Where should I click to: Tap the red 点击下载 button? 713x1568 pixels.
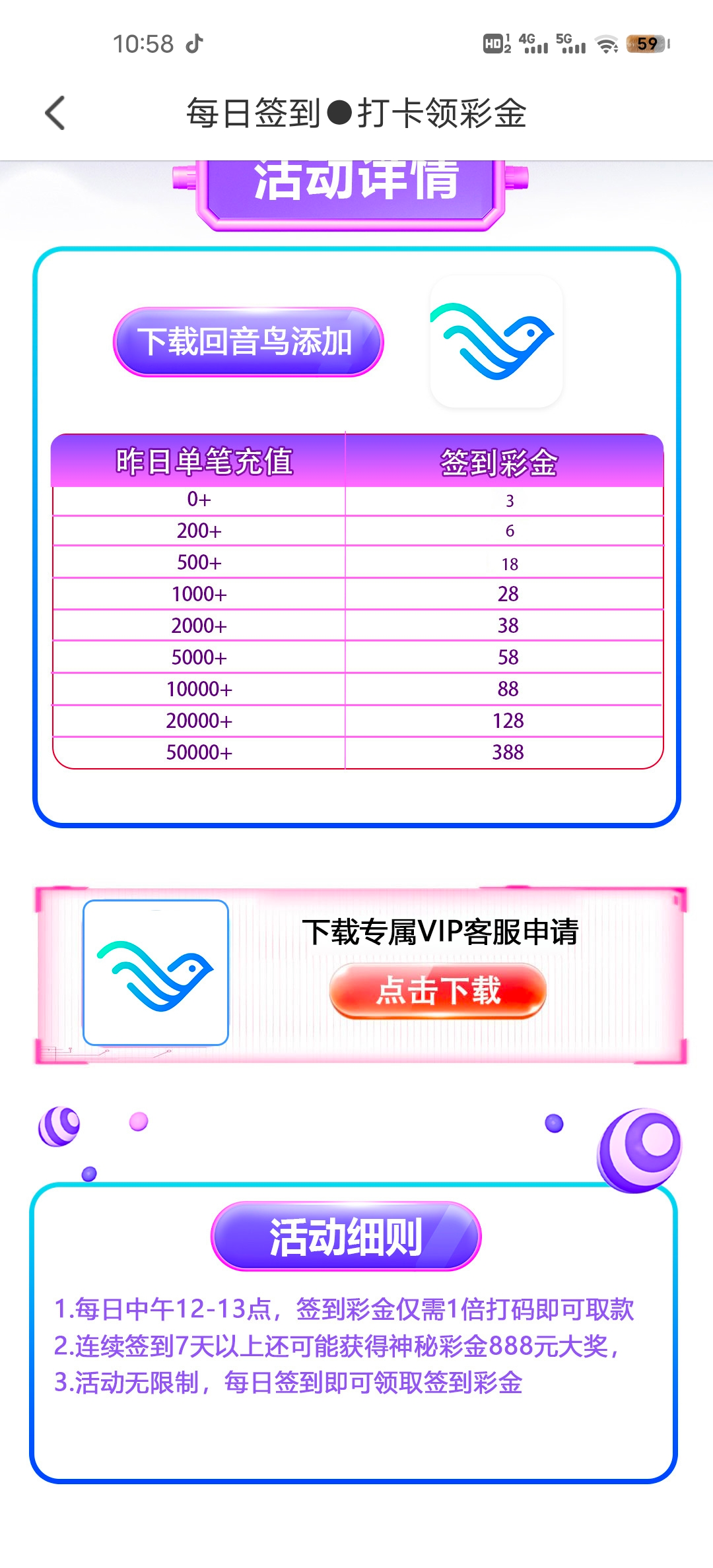click(438, 991)
